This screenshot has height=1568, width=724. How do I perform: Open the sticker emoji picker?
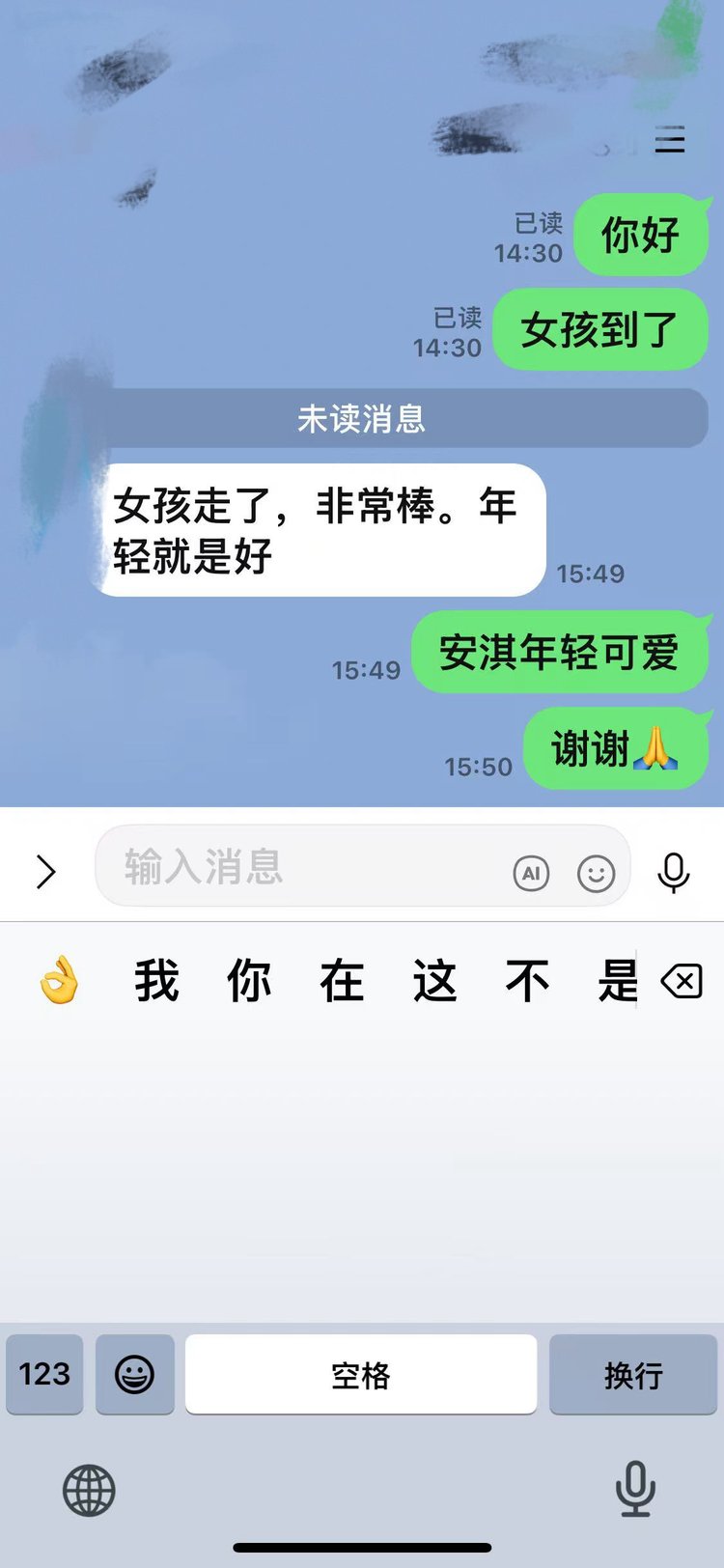[x=596, y=874]
